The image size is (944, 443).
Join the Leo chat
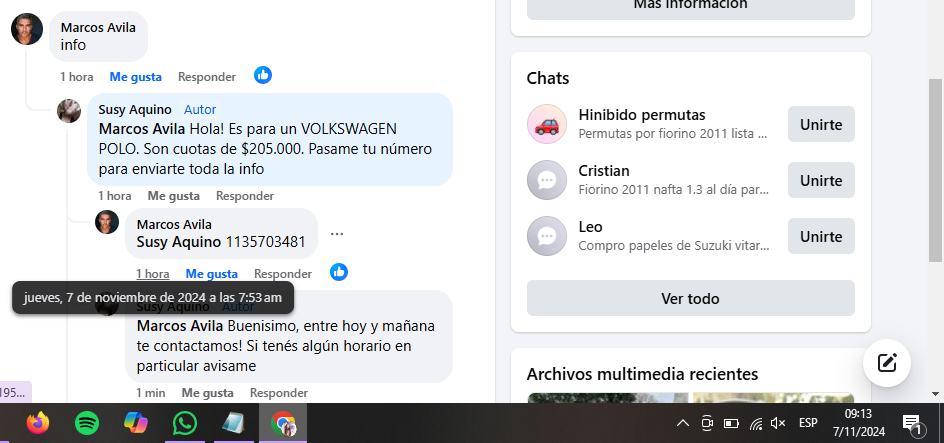[x=820, y=237]
